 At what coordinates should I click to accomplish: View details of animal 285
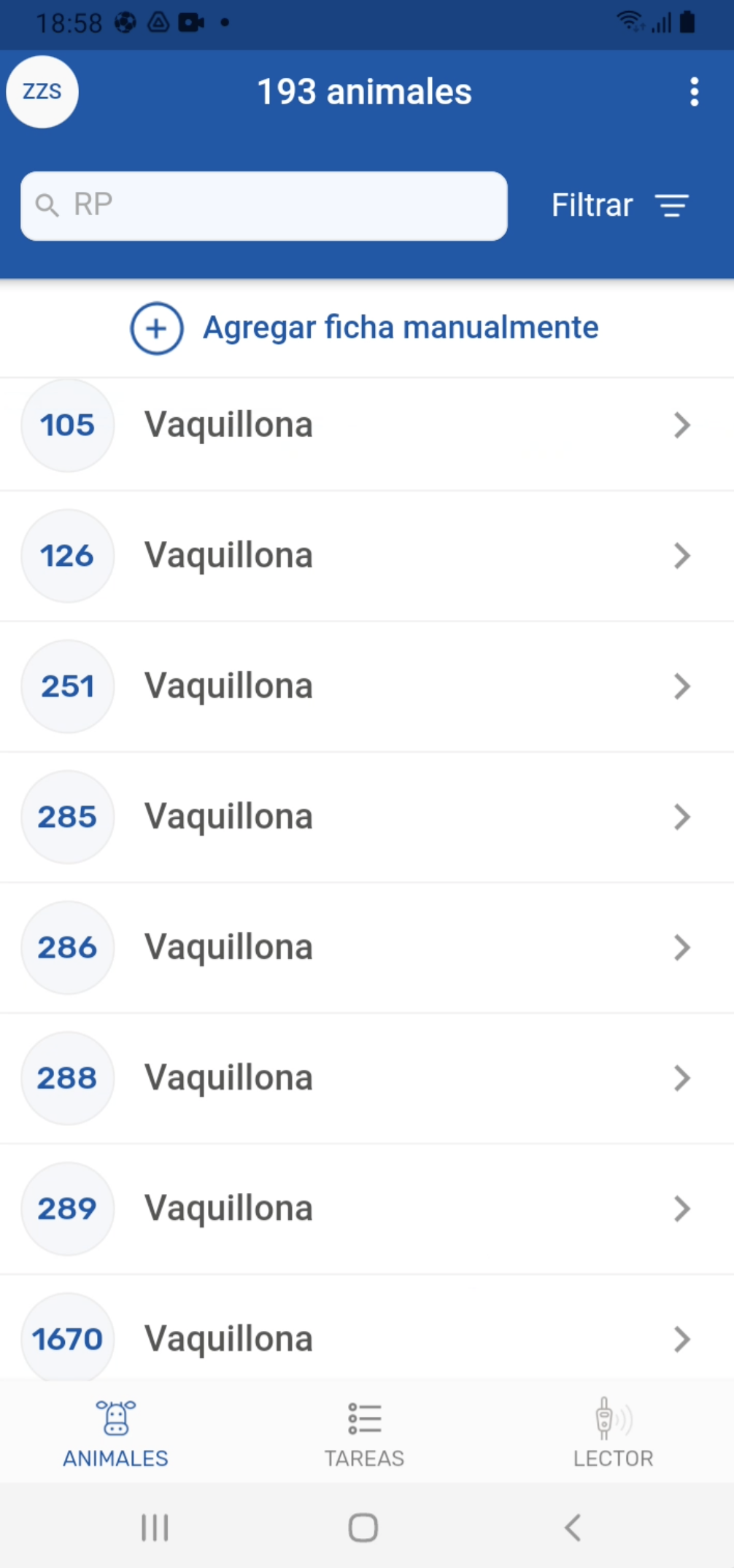[365, 817]
